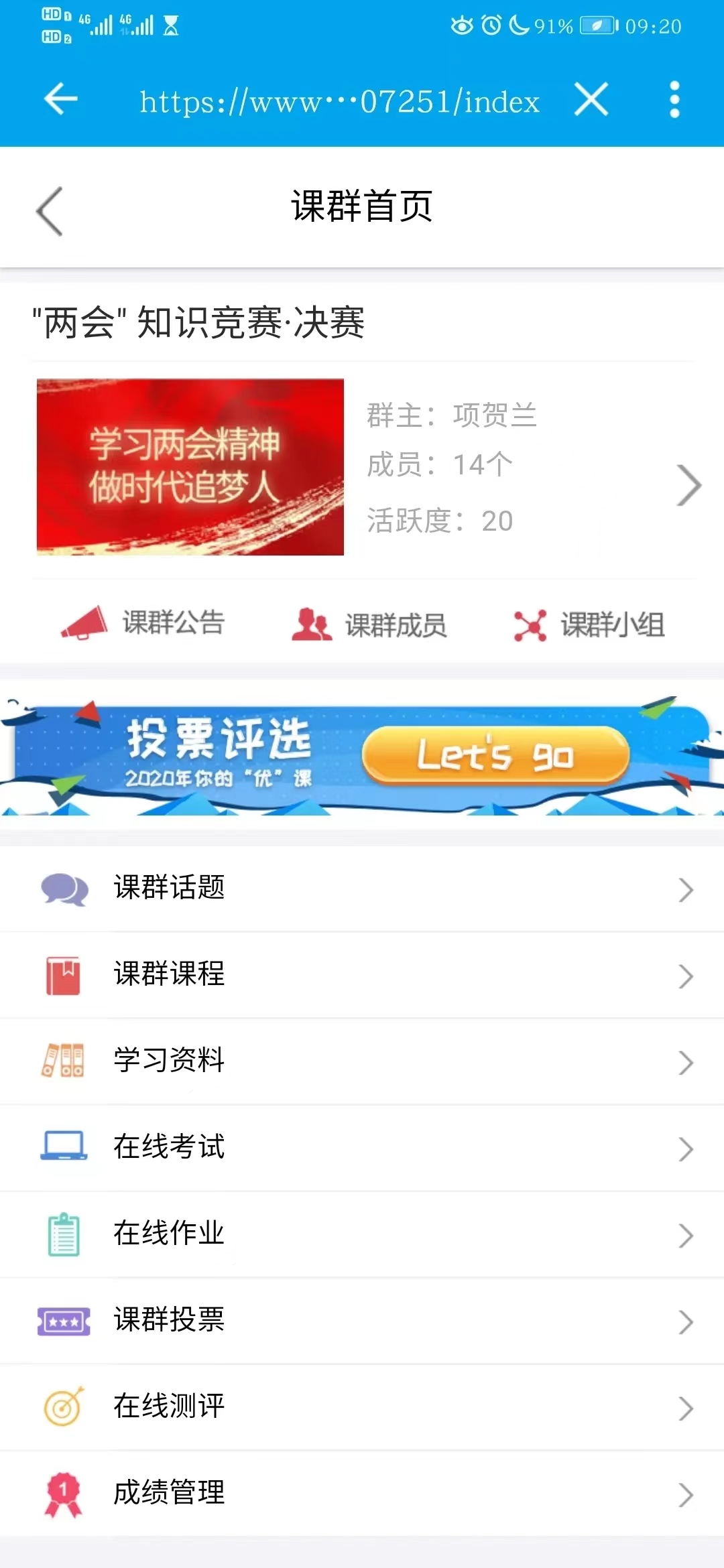This screenshot has width=724, height=1568.
Task: View 课群成员 members
Action: click(369, 625)
